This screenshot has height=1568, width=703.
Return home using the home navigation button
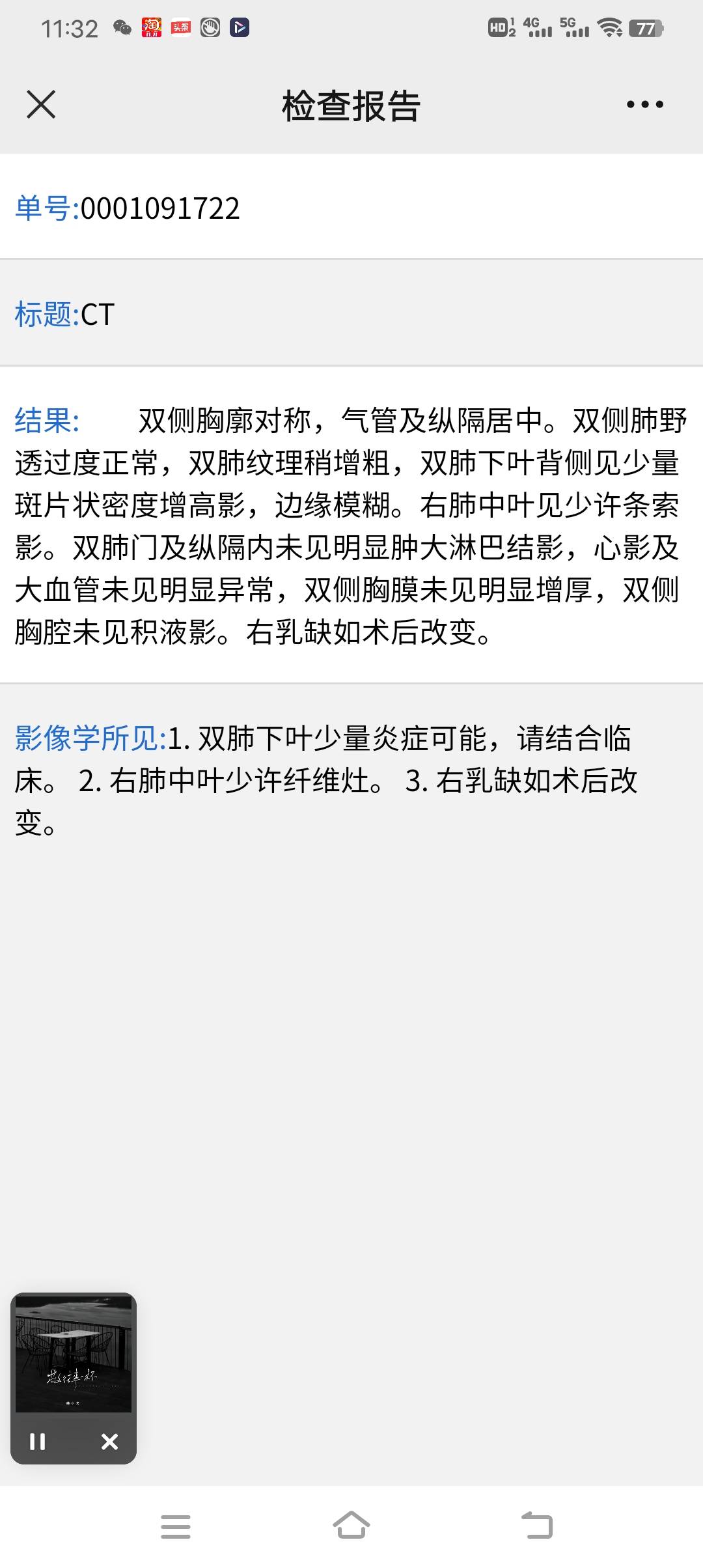(x=351, y=1527)
